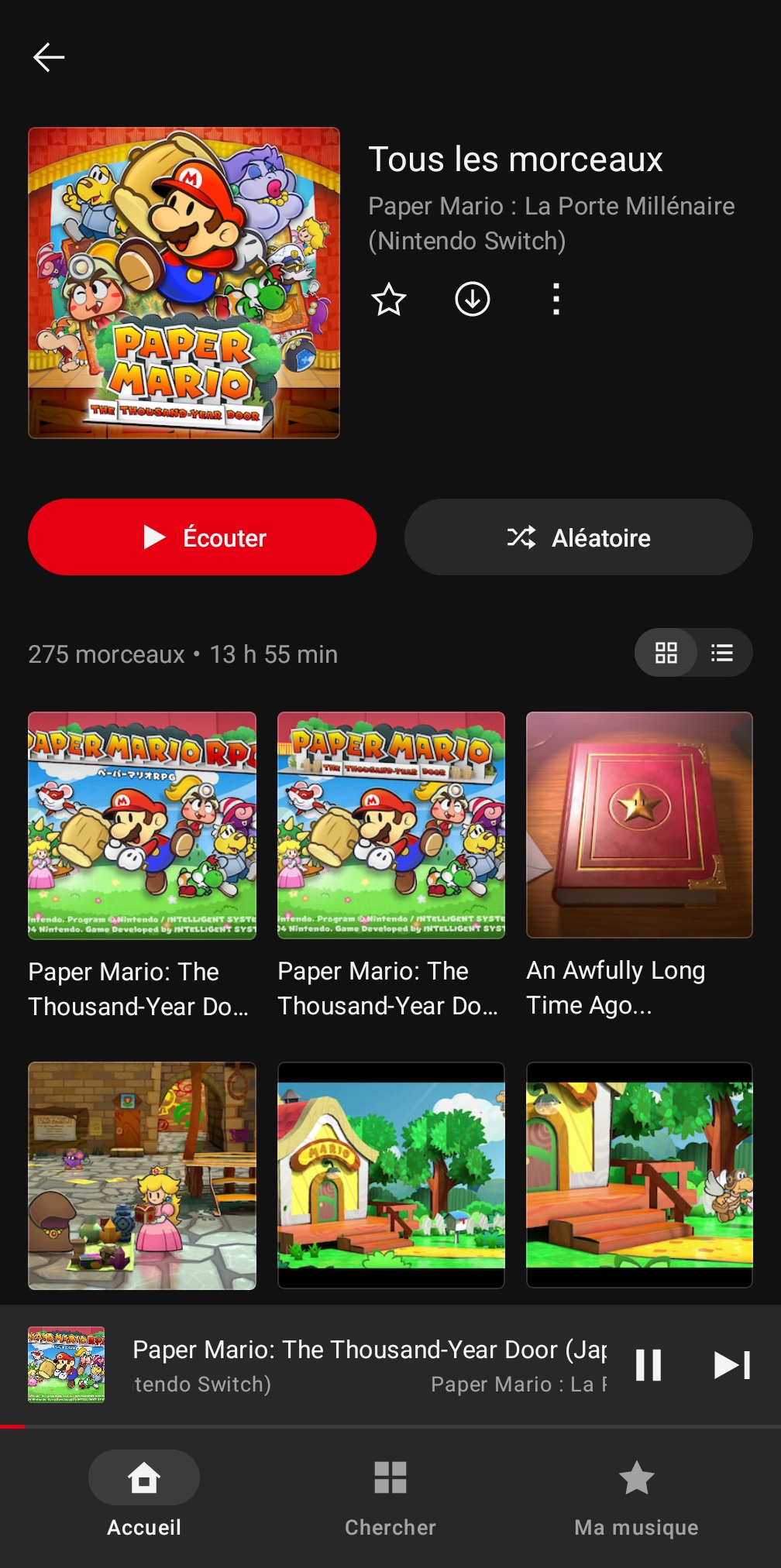
Task: Add this playlist to favorites with star
Action: [x=389, y=300]
